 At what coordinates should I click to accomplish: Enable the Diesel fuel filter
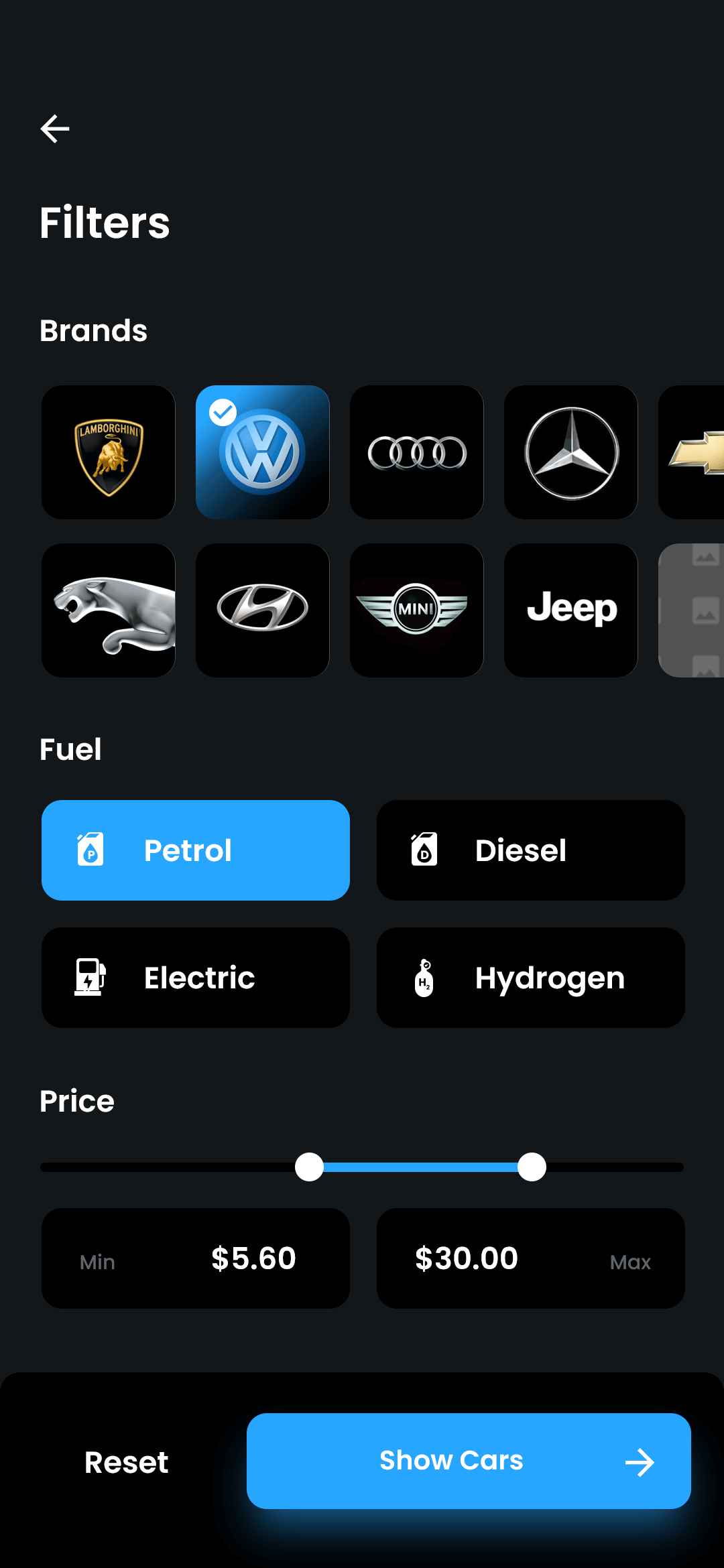pos(530,850)
